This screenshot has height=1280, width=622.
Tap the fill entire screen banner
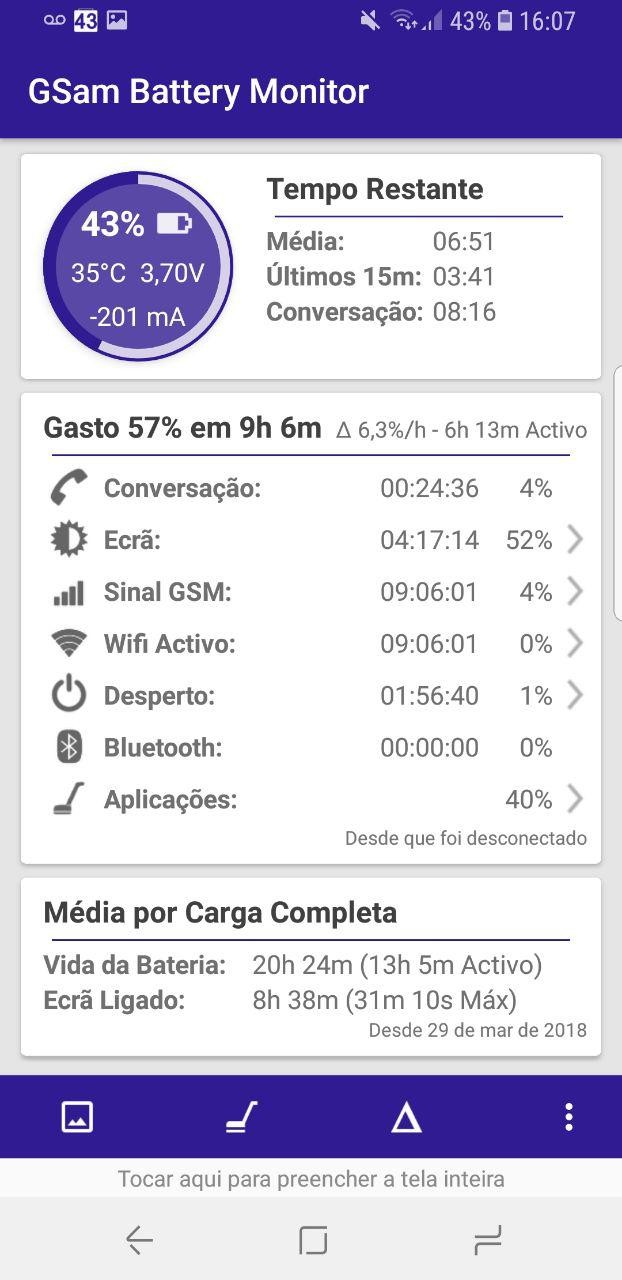pyautogui.click(x=311, y=1179)
